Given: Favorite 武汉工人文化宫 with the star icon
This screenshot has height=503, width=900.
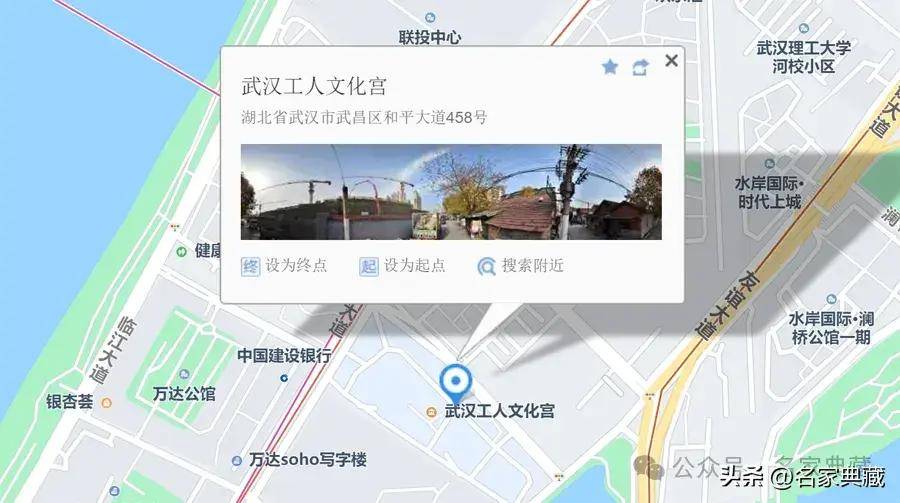Looking at the screenshot, I should click(x=610, y=67).
